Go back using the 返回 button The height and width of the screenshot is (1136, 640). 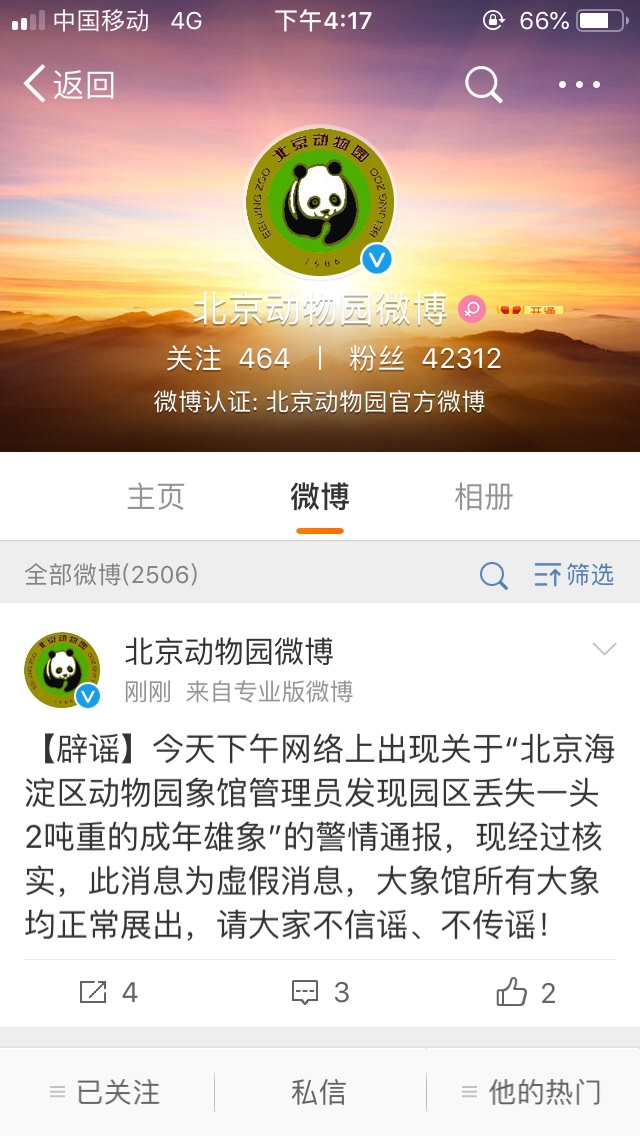pos(68,85)
